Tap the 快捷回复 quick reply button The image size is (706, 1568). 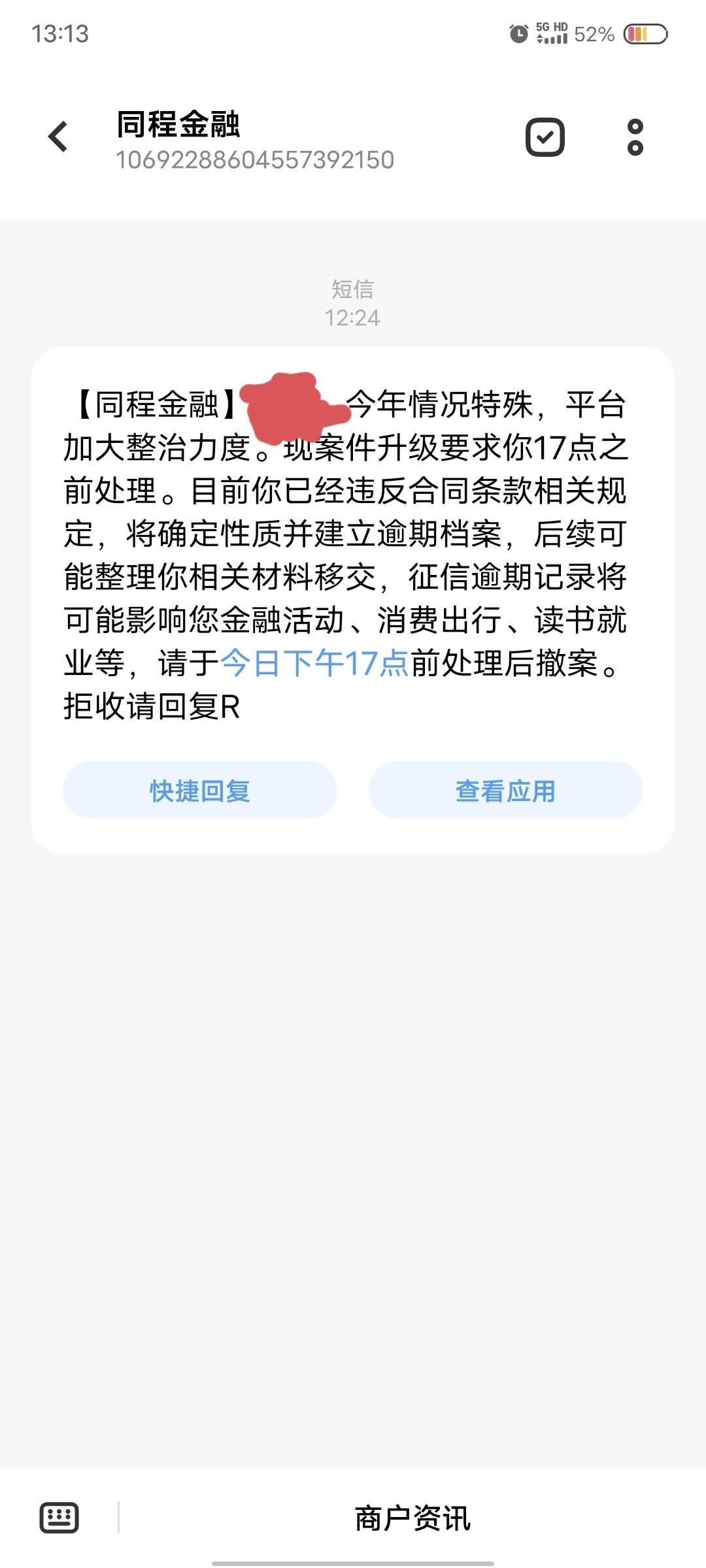pos(200,790)
